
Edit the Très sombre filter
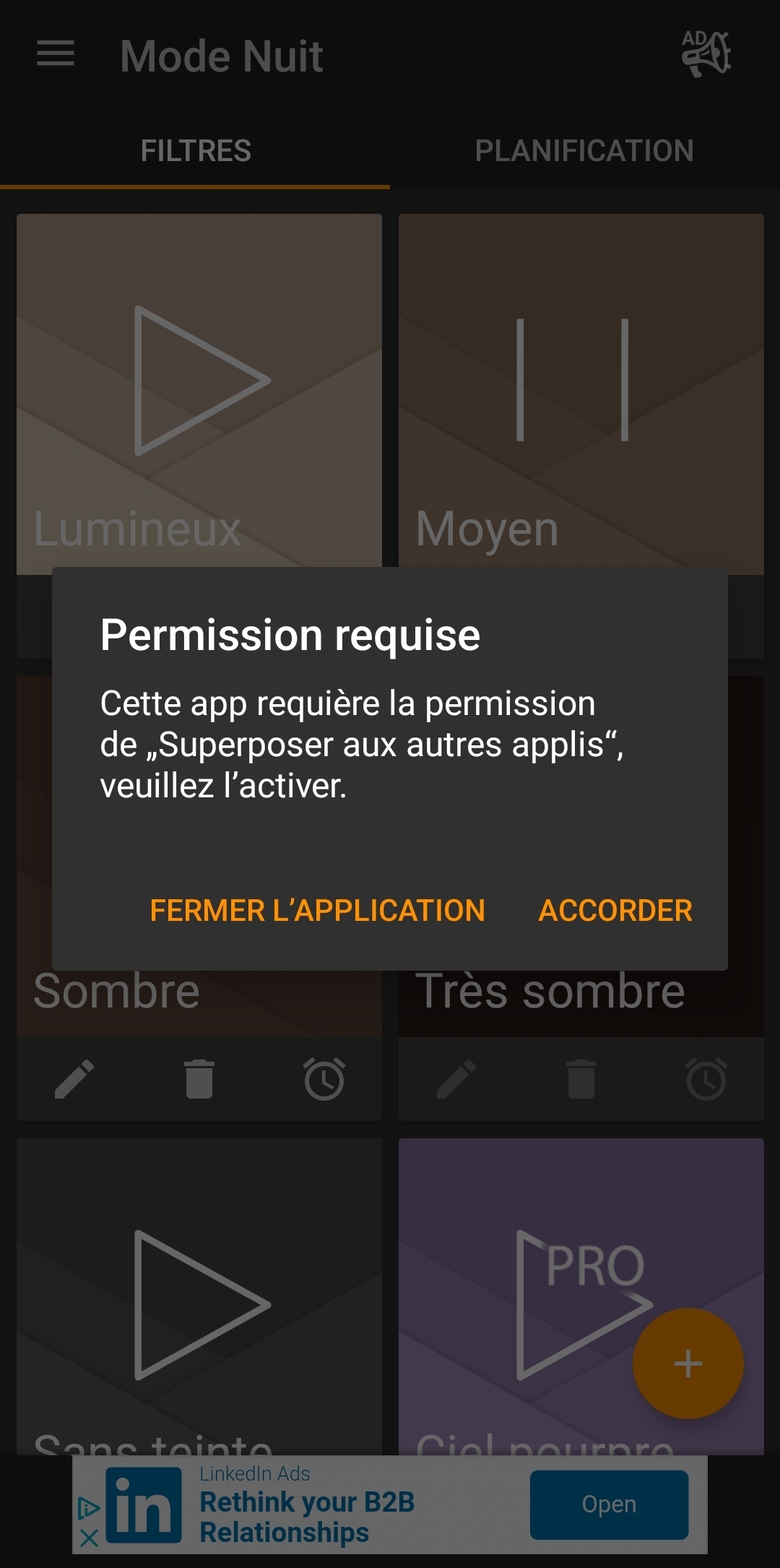[456, 1079]
